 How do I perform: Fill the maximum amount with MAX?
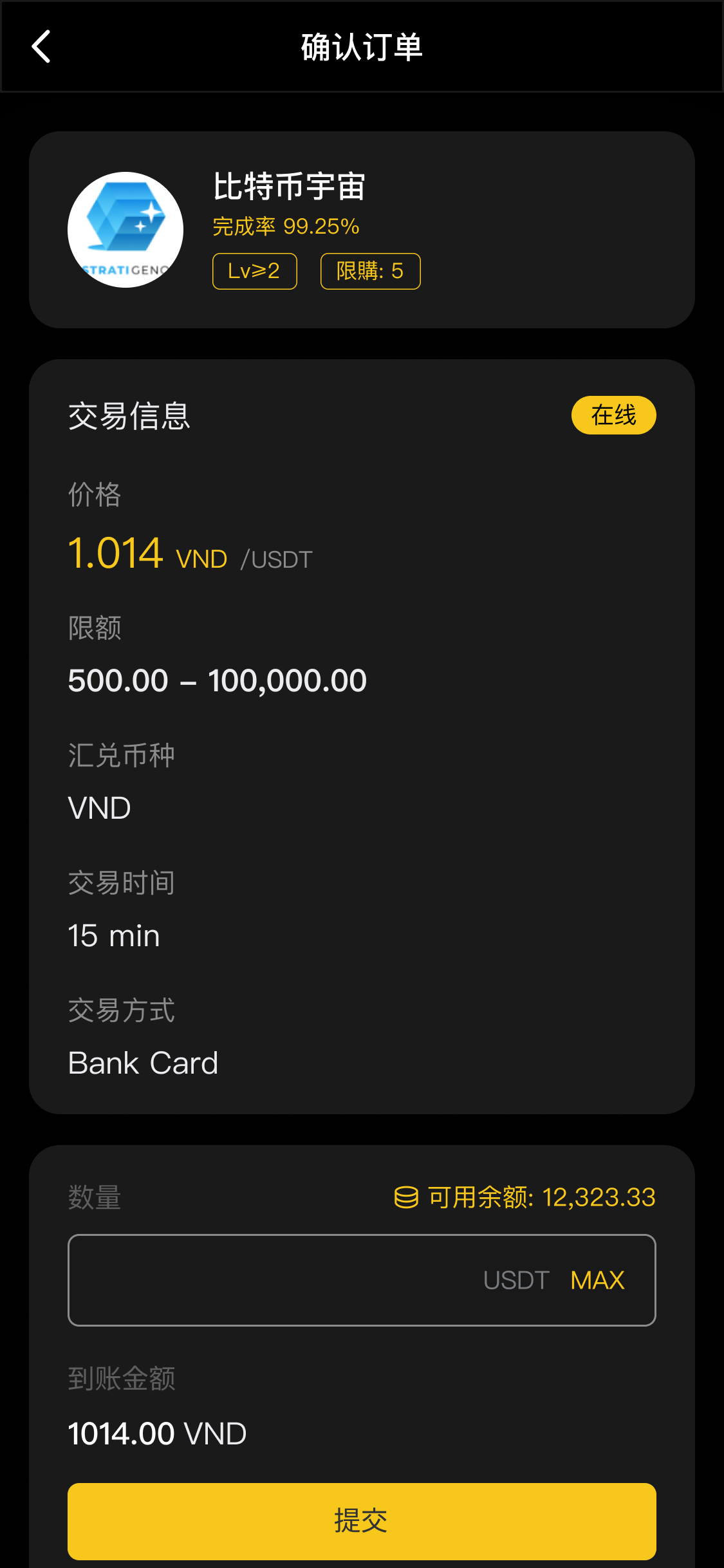[597, 1280]
